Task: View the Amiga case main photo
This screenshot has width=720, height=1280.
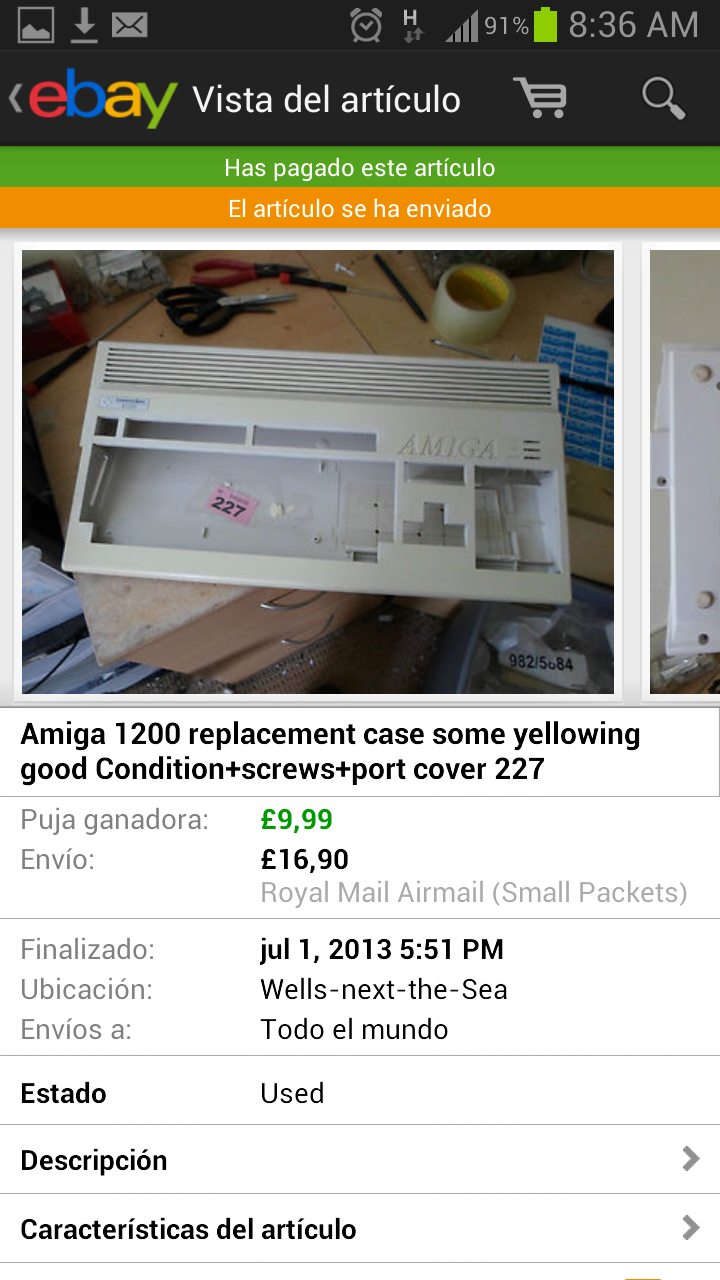Action: (318, 471)
